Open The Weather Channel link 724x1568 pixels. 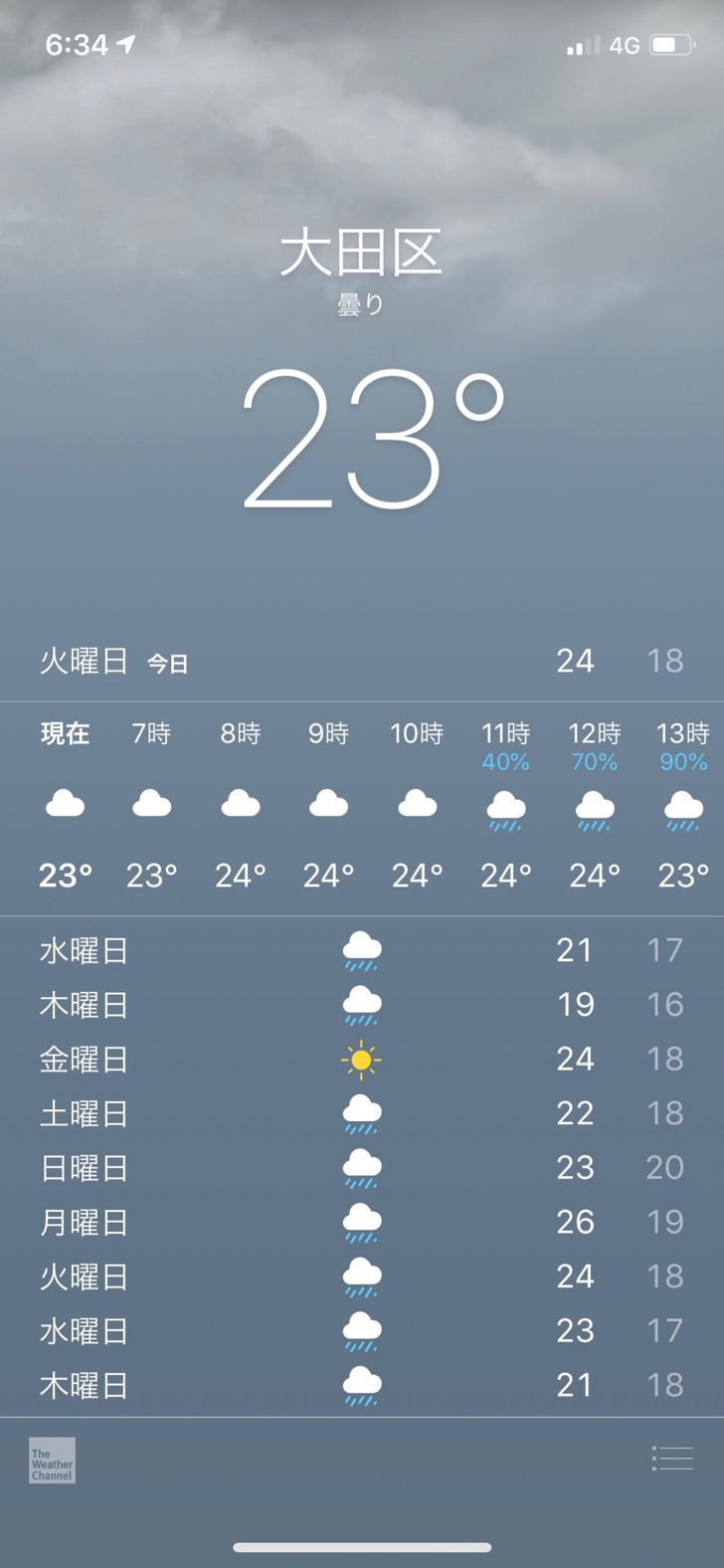coord(52,1460)
